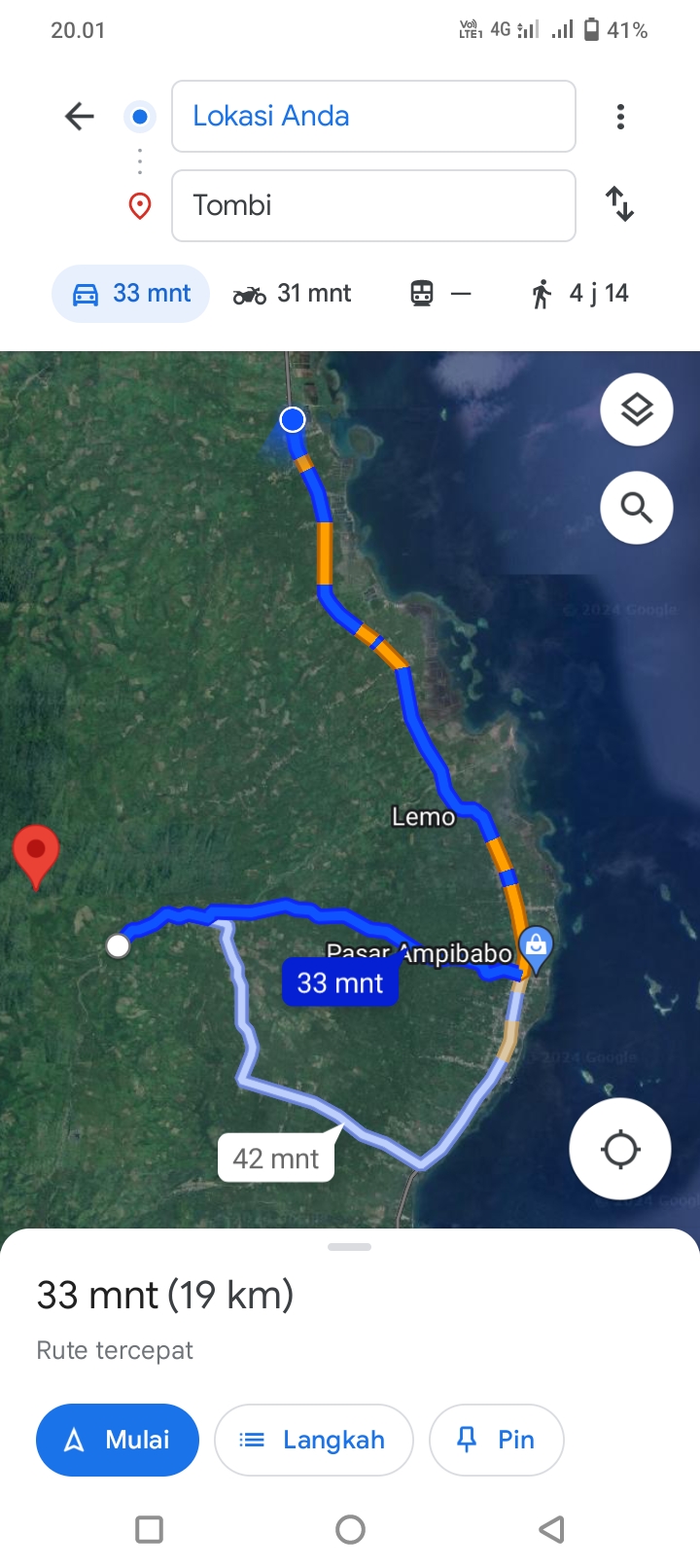The image size is (700, 1568).
Task: View route steps via Langkah
Action: 314,1440
